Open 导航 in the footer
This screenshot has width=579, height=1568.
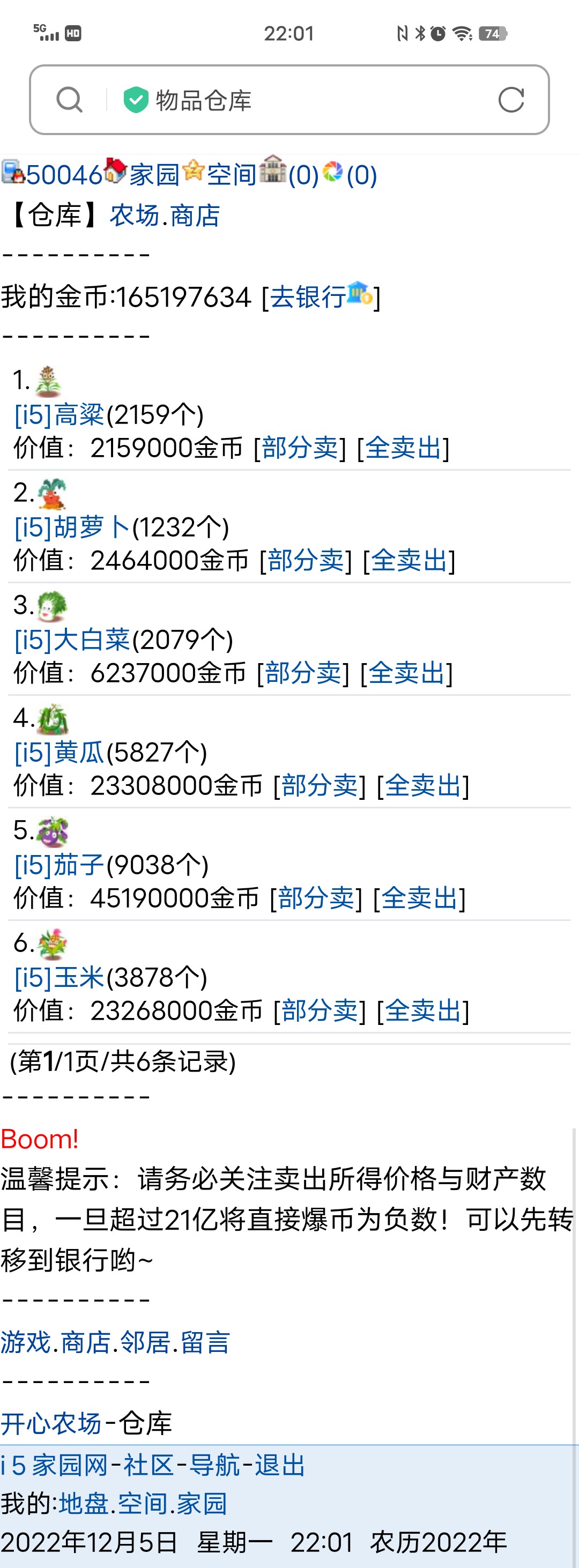coord(214,1465)
